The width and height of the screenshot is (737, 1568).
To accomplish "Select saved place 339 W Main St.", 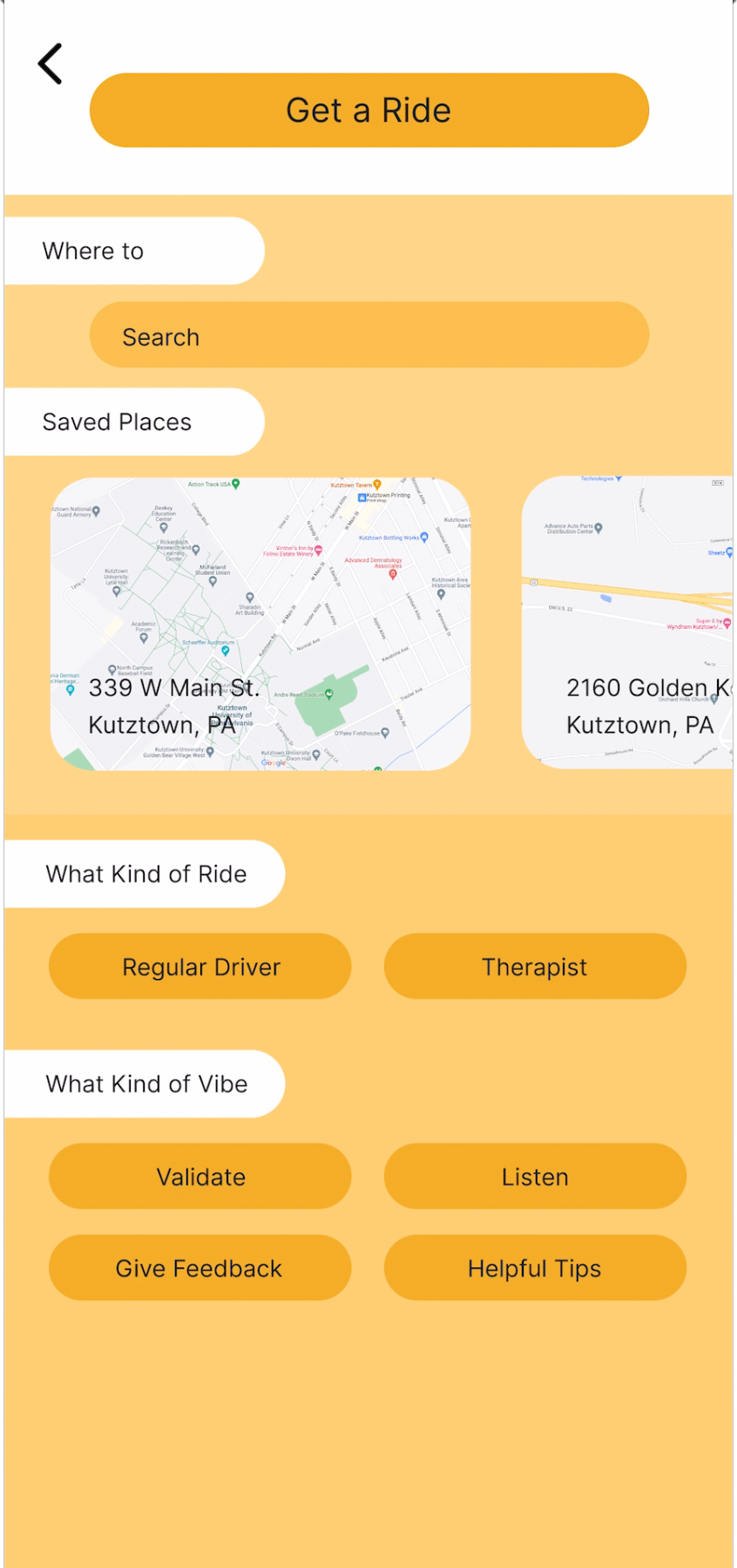I will click(260, 624).
